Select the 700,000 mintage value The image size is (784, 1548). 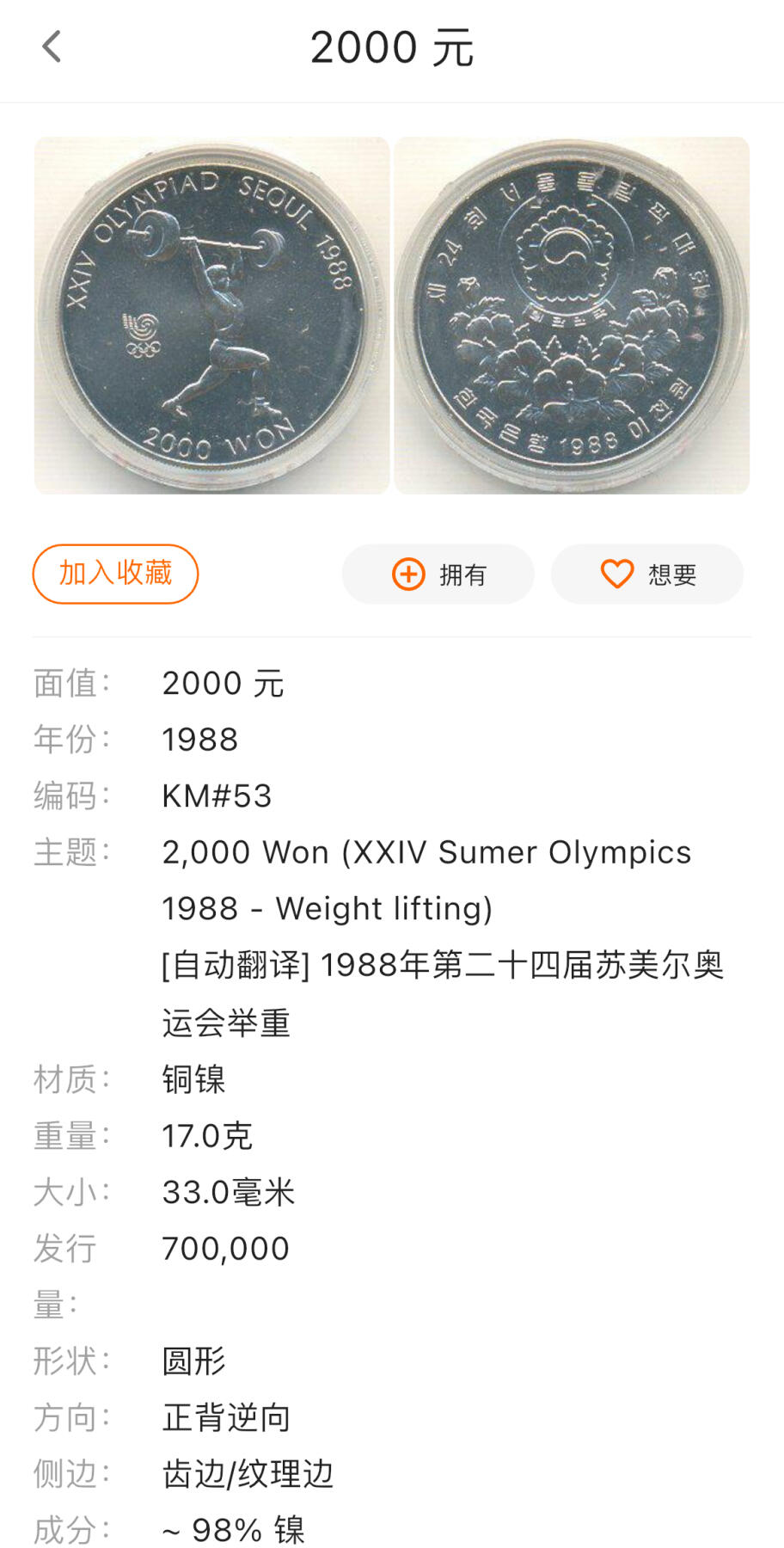point(225,1248)
